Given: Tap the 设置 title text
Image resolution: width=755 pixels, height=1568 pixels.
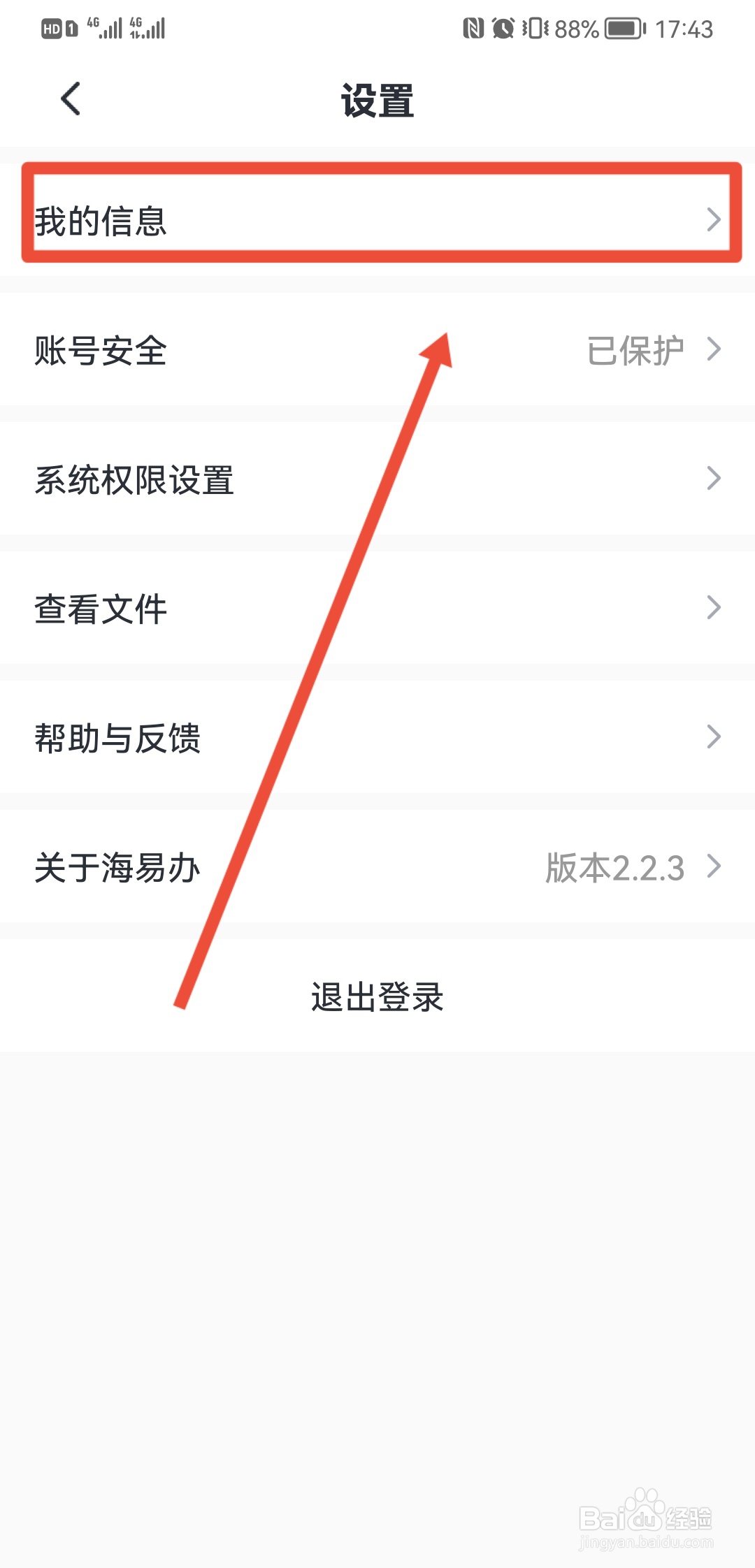Looking at the screenshot, I should coord(377,99).
